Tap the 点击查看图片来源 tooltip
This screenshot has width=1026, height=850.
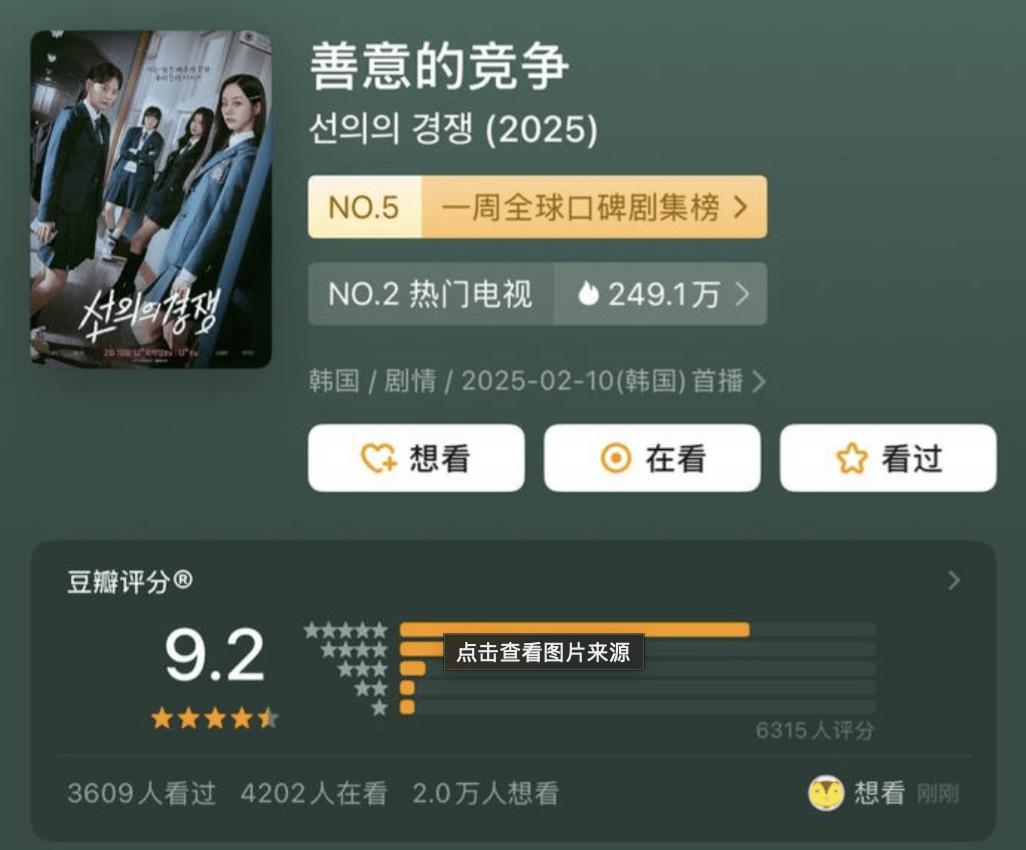543,653
